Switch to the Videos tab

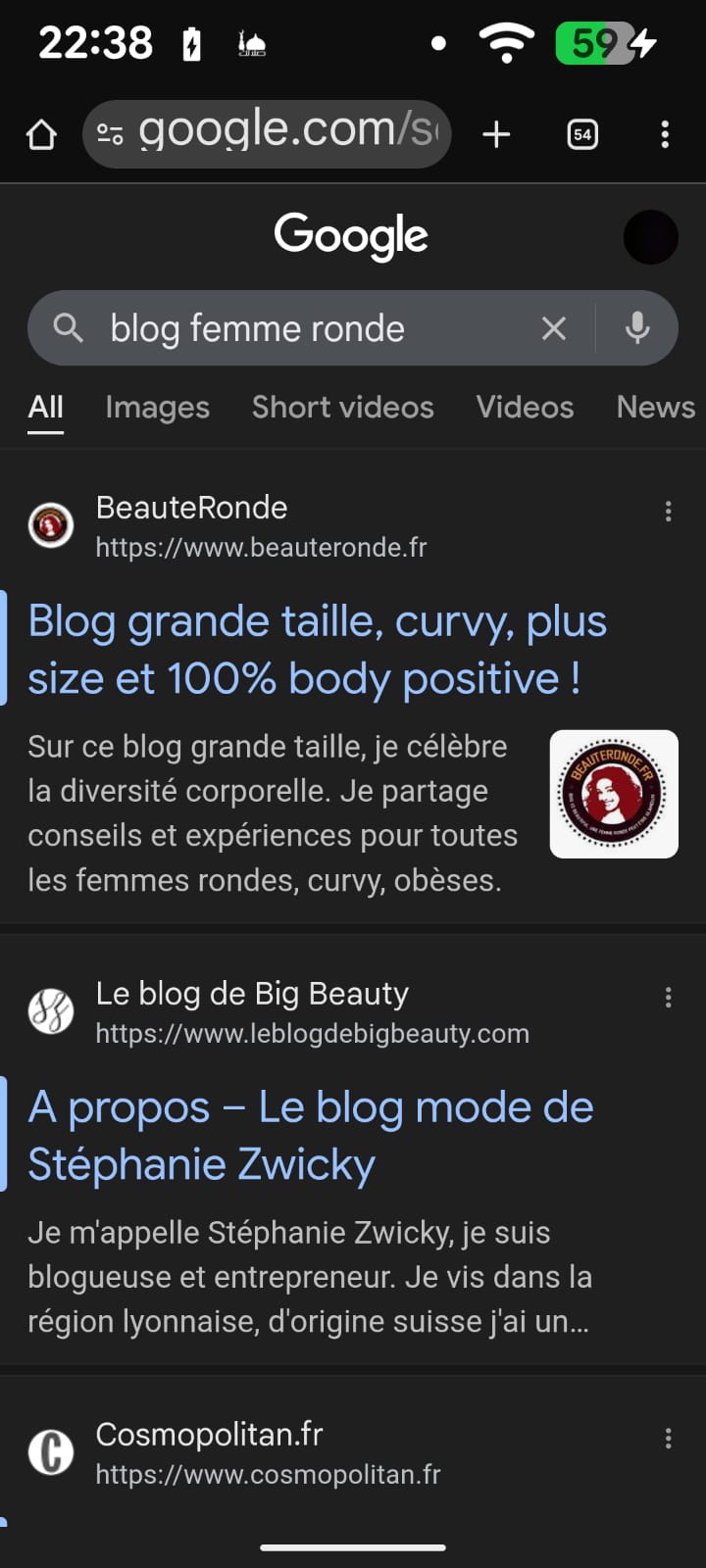(x=525, y=408)
